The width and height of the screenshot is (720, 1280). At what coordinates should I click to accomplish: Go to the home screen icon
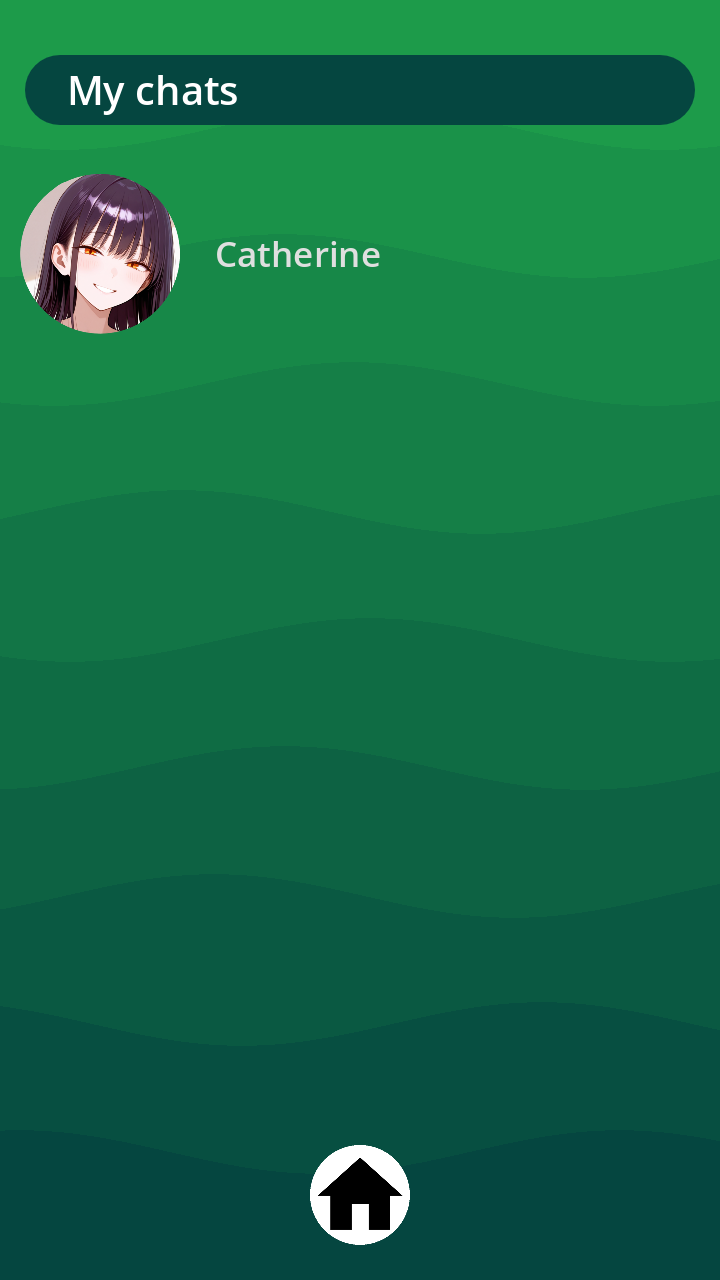tap(360, 1194)
